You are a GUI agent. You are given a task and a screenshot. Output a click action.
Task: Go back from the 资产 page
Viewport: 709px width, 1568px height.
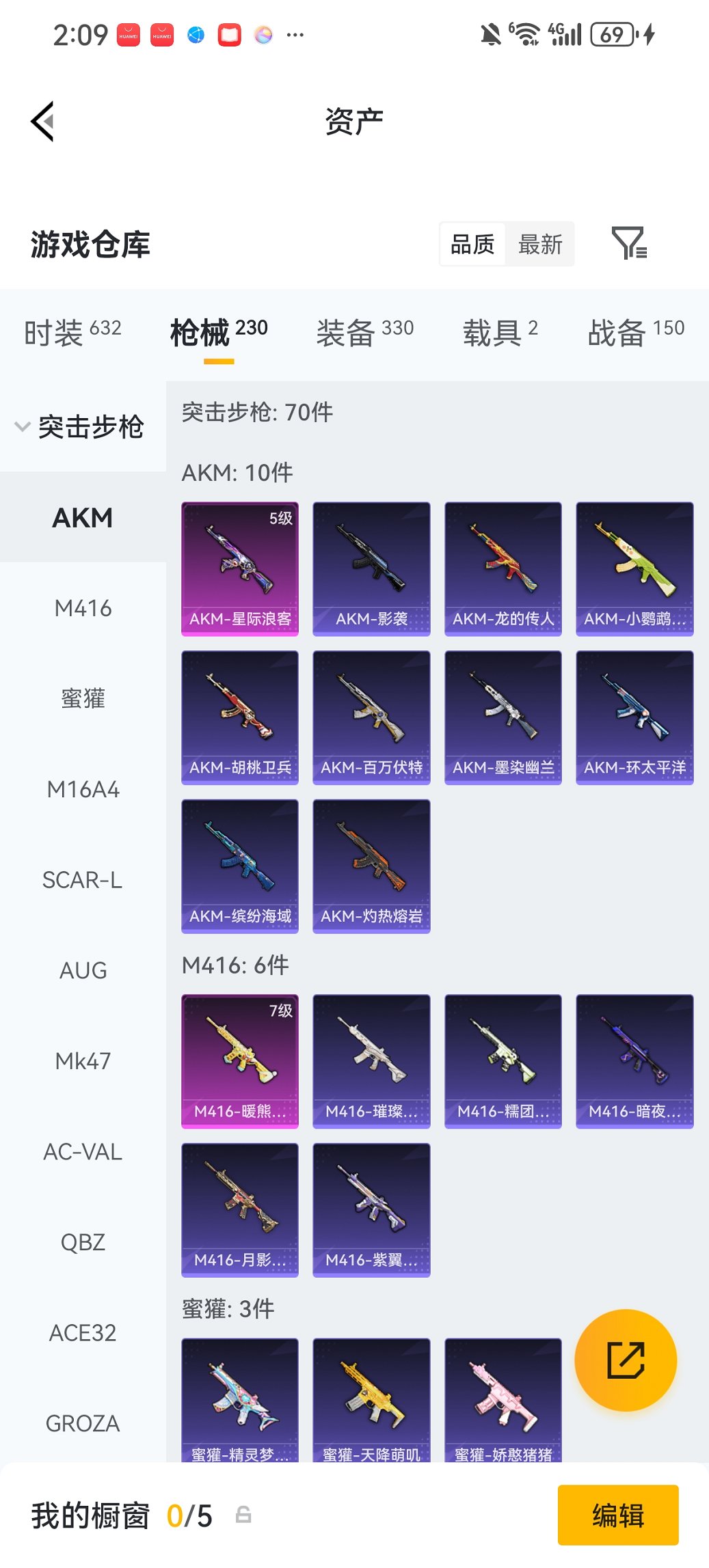pos(42,122)
